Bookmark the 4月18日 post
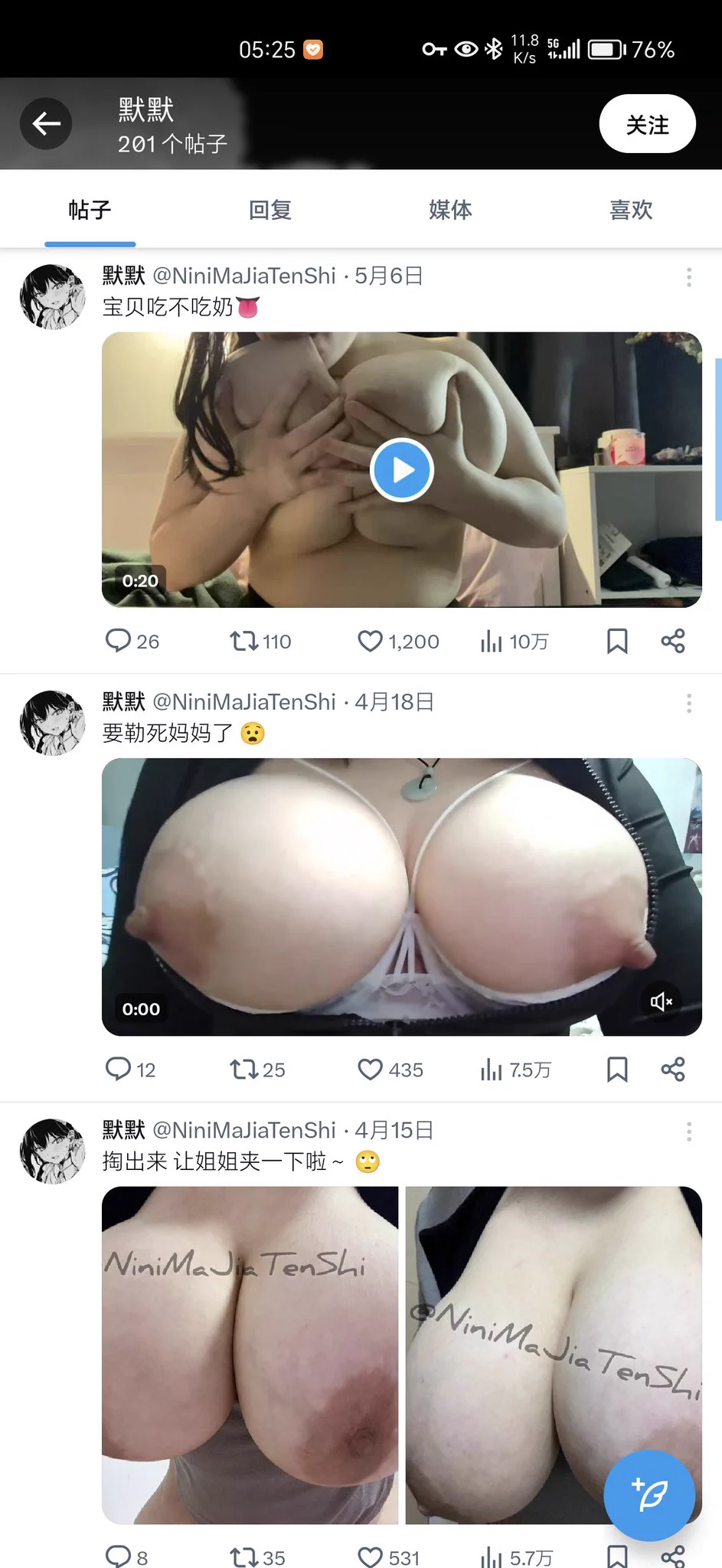 pos(617,1069)
